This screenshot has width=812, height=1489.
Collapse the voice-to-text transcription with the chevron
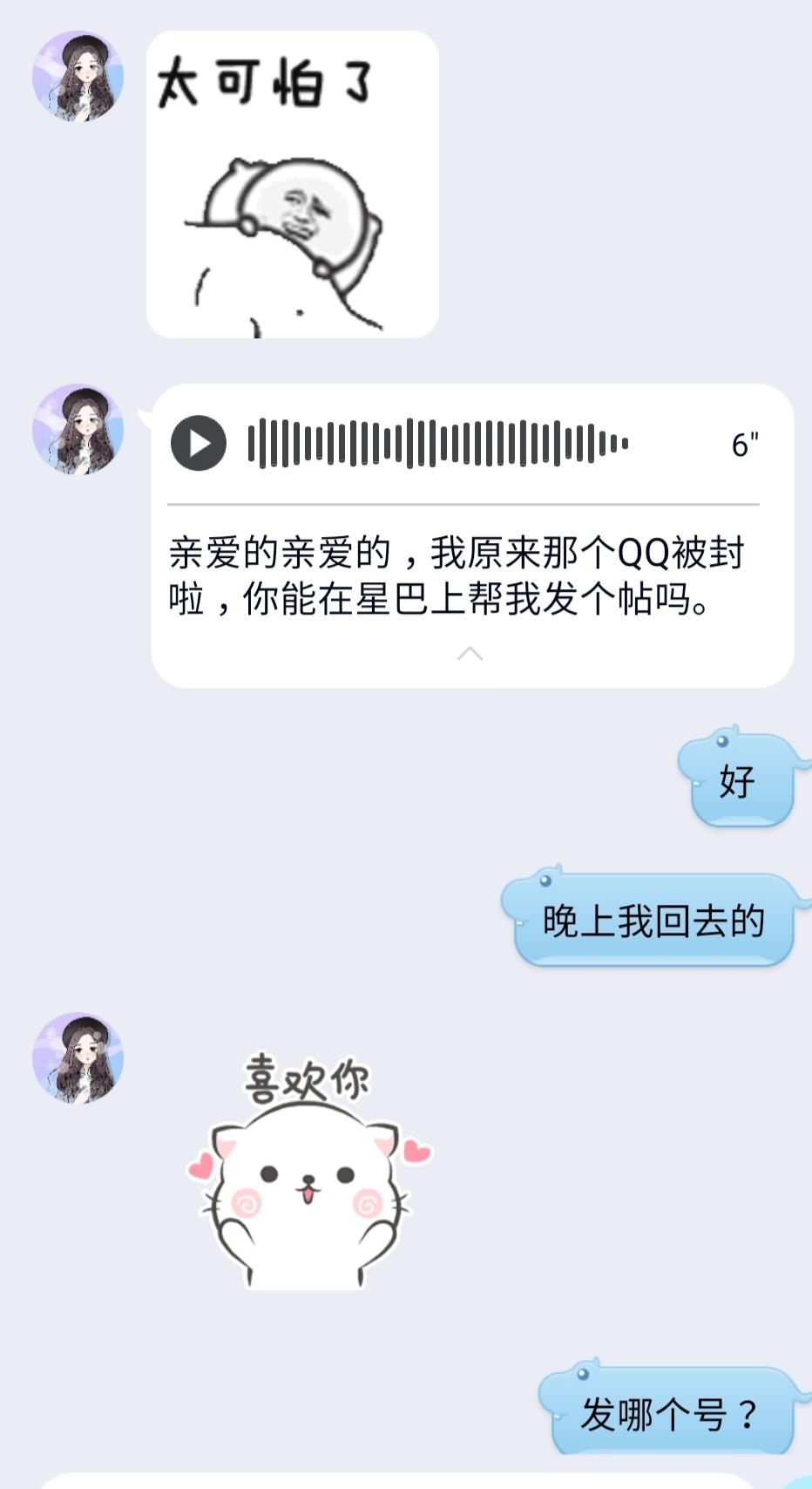tap(470, 654)
